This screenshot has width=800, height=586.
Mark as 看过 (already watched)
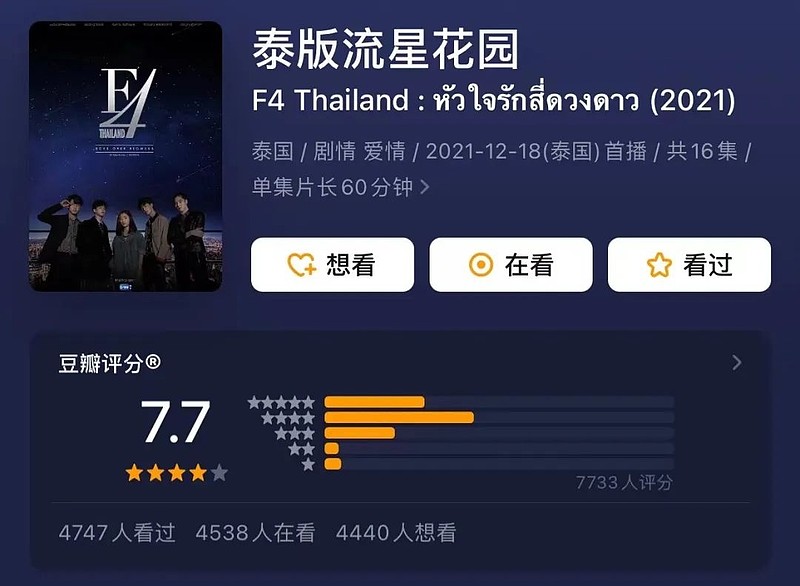(x=689, y=265)
